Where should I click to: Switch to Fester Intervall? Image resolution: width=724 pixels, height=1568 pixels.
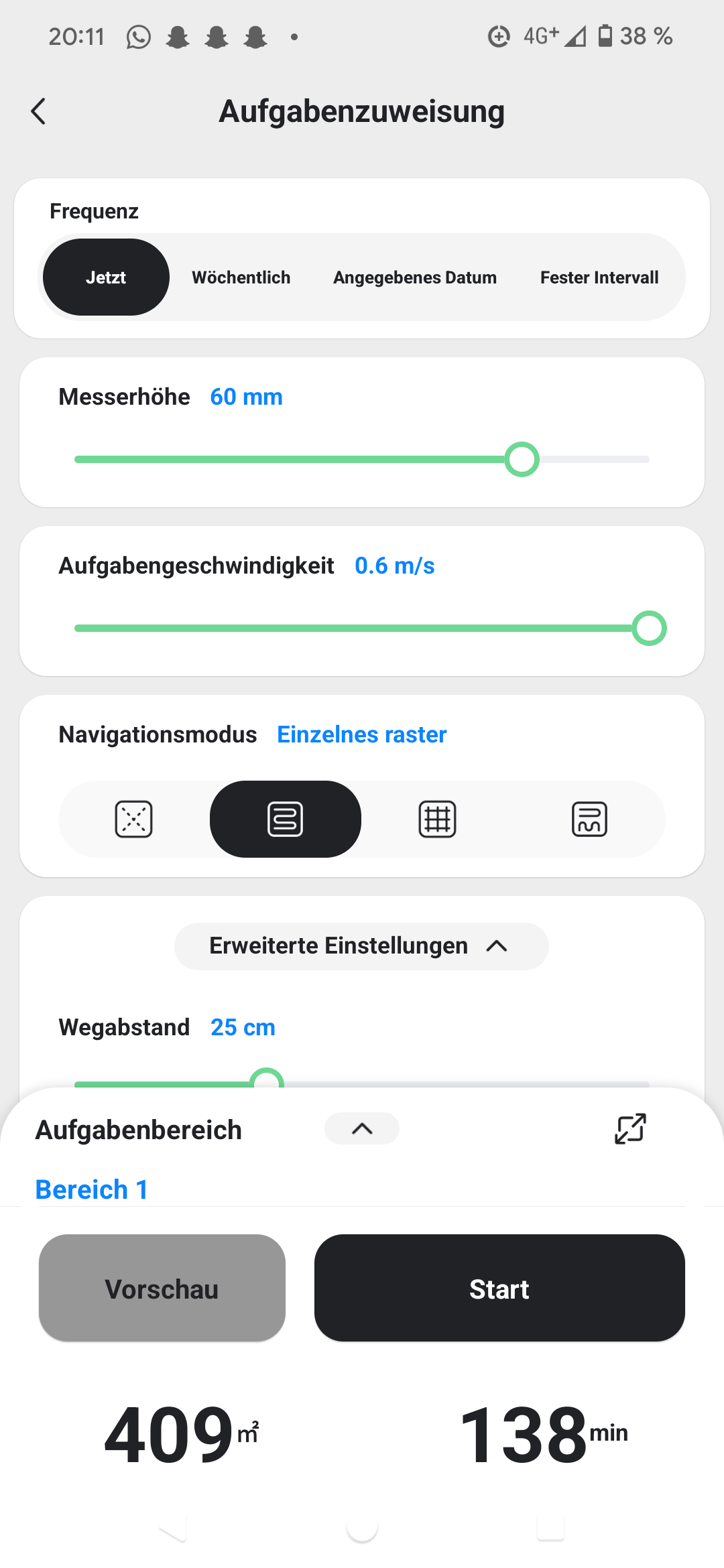point(599,277)
